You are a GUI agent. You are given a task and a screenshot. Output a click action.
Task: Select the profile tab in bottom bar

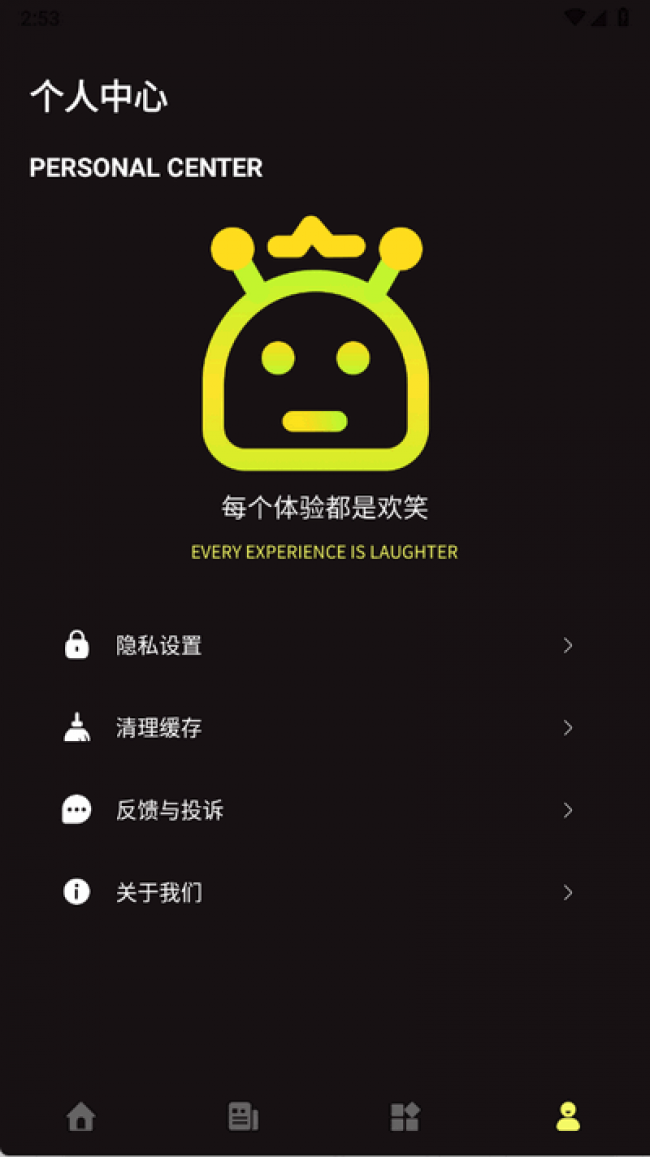coord(567,1116)
